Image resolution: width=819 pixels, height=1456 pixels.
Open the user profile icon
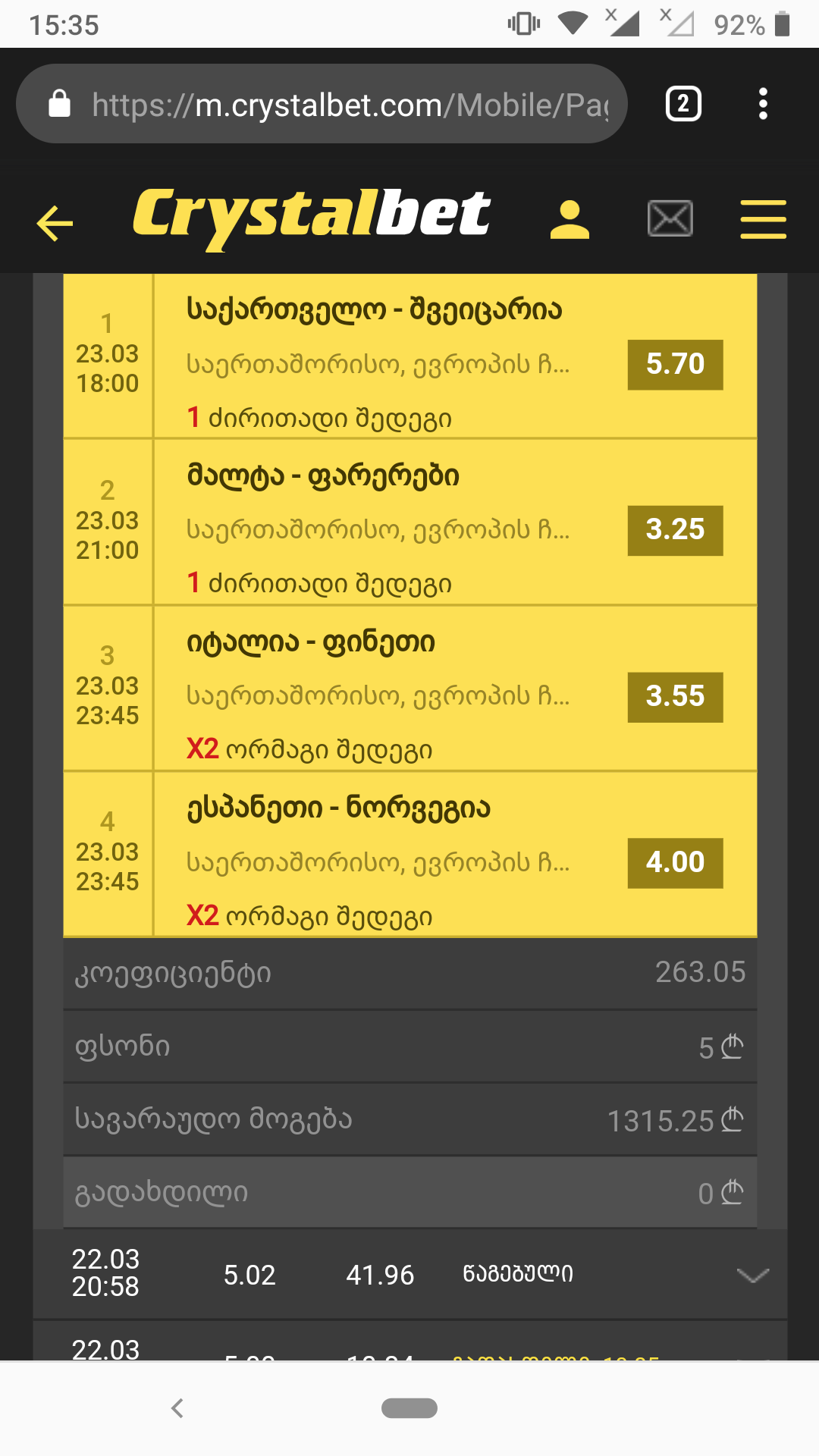[570, 220]
